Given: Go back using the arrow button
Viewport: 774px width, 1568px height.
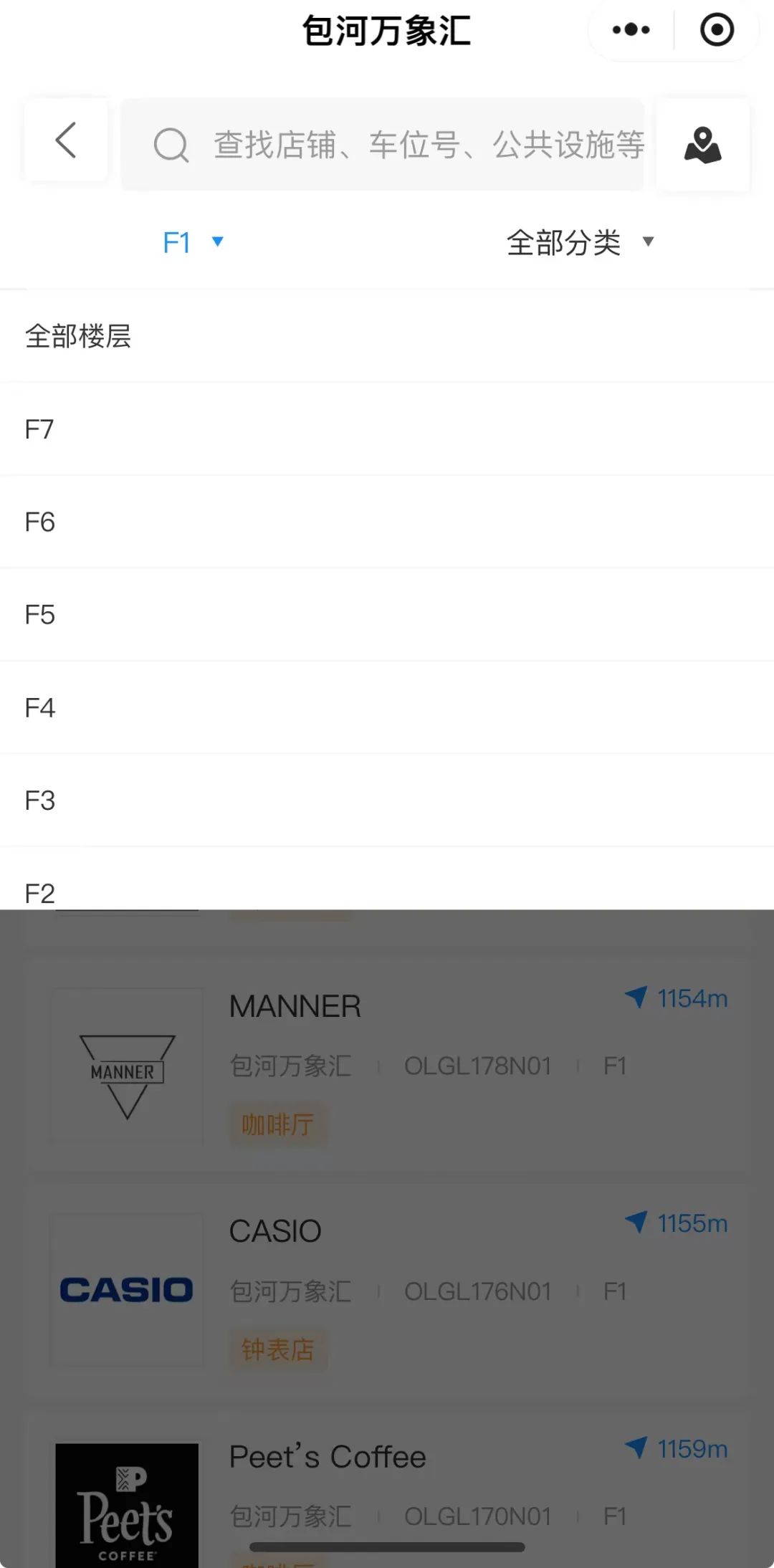Looking at the screenshot, I should [66, 140].
